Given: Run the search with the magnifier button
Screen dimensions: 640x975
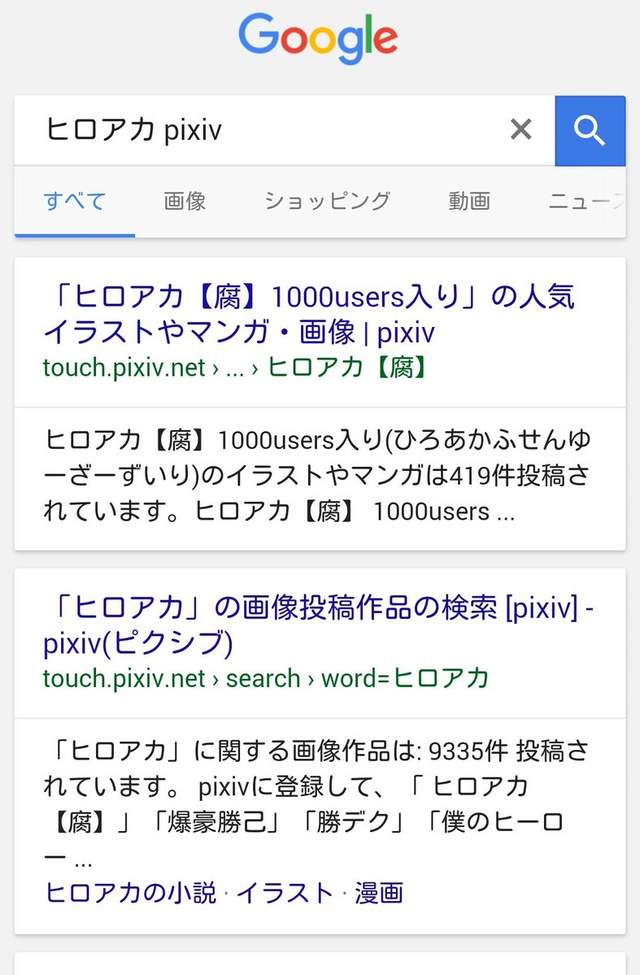Looking at the screenshot, I should coord(590,130).
